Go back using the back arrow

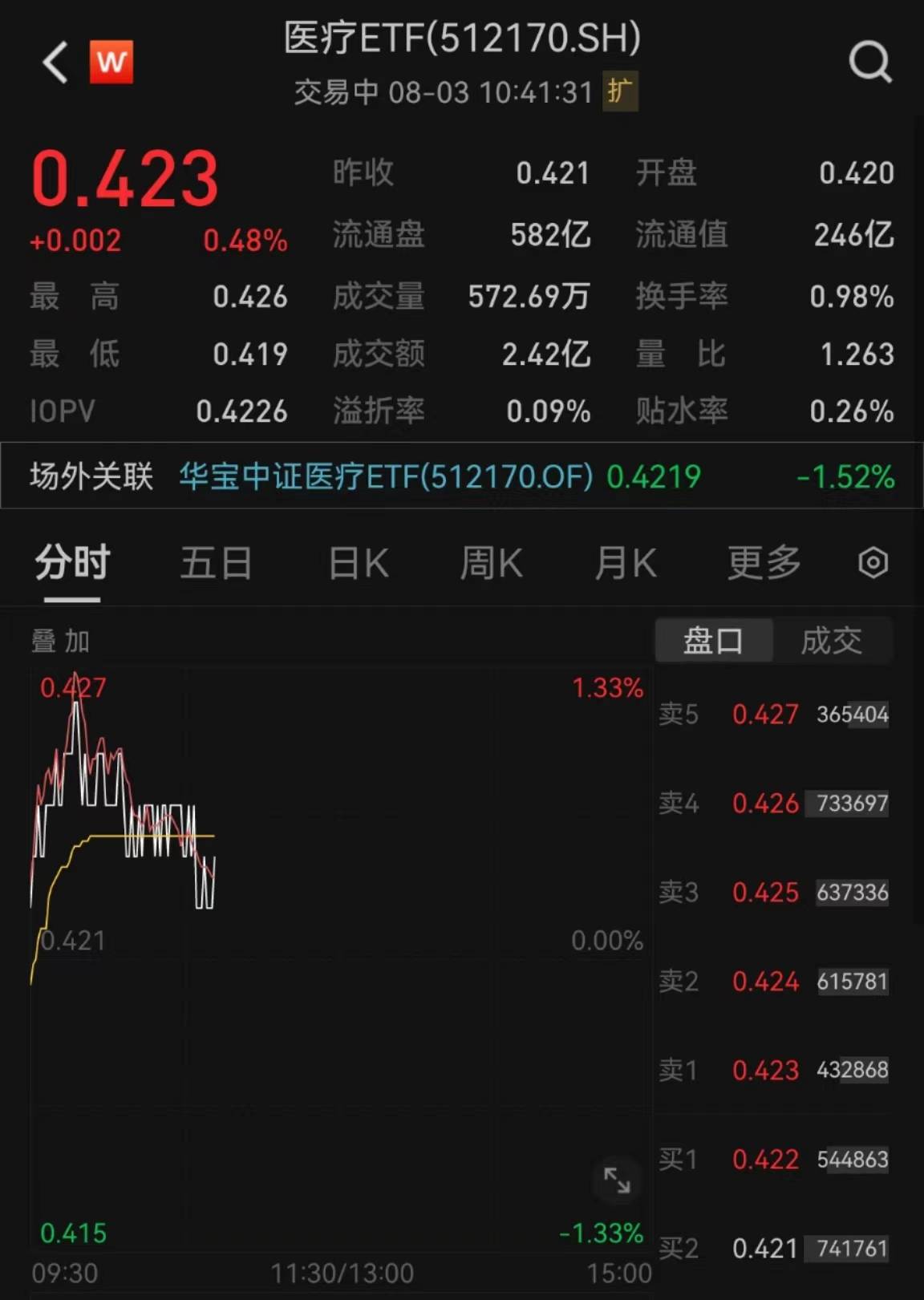point(54,63)
